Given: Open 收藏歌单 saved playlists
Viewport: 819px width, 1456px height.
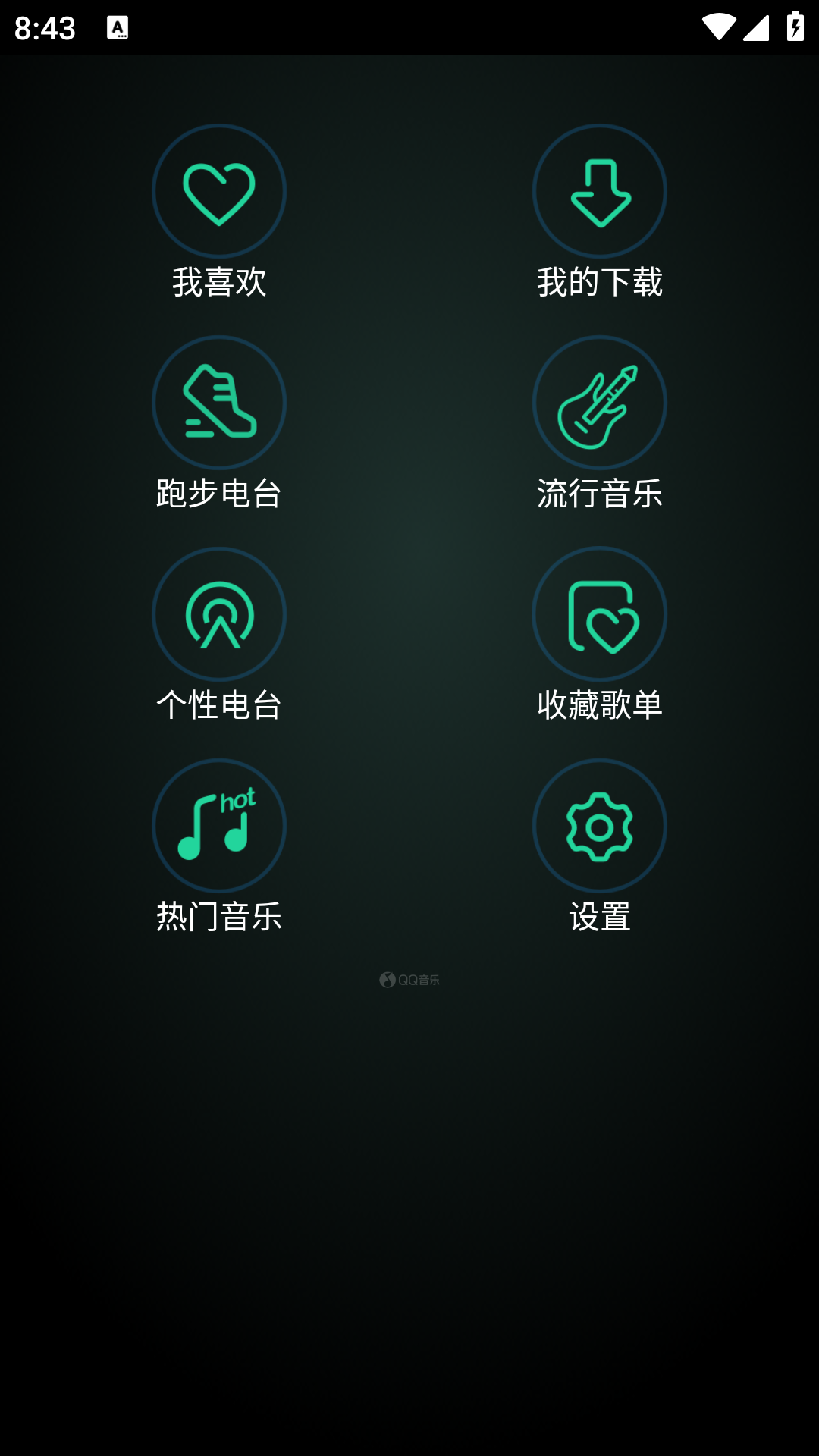Looking at the screenshot, I should [600, 615].
